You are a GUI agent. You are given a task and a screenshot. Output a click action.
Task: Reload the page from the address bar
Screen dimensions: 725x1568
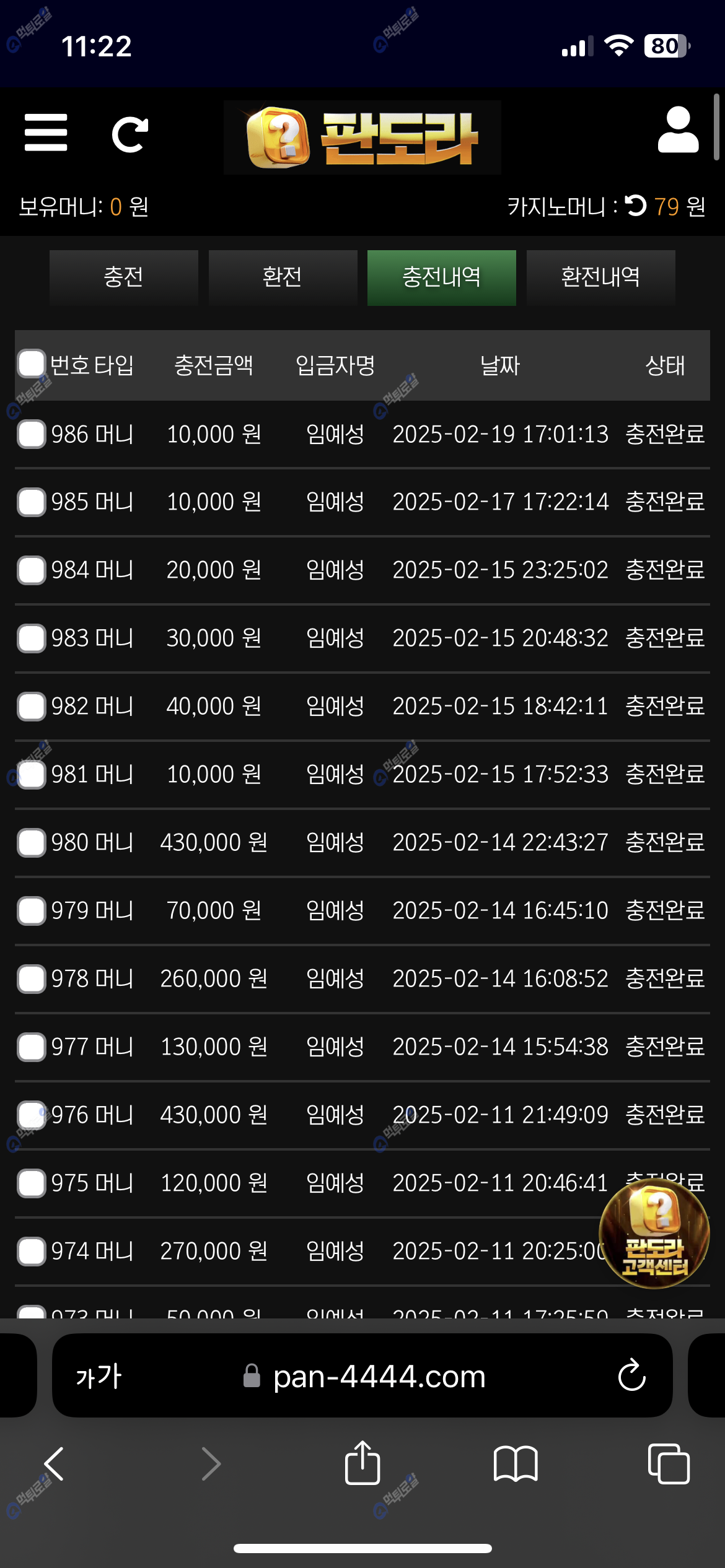tap(631, 1376)
